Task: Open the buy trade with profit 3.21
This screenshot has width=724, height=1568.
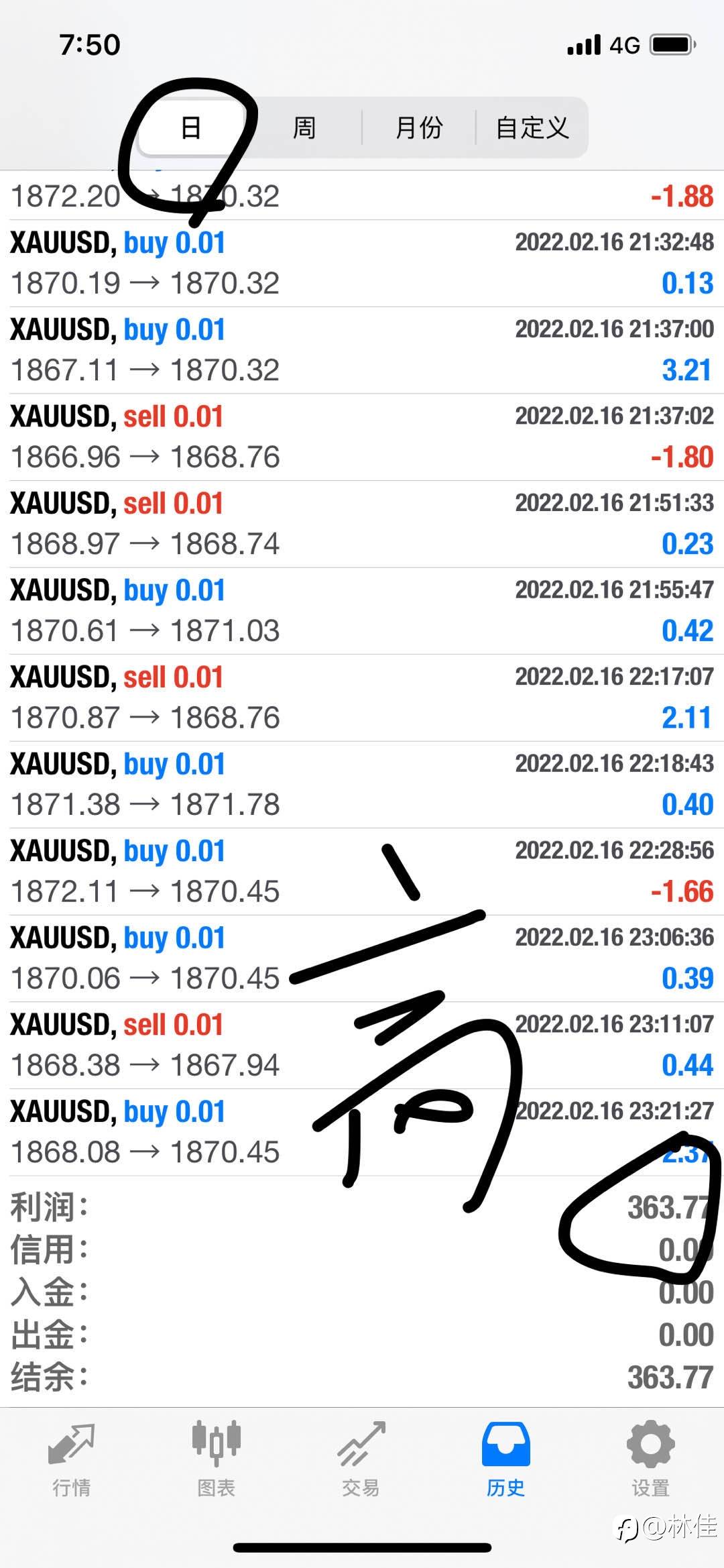Action: (x=362, y=350)
